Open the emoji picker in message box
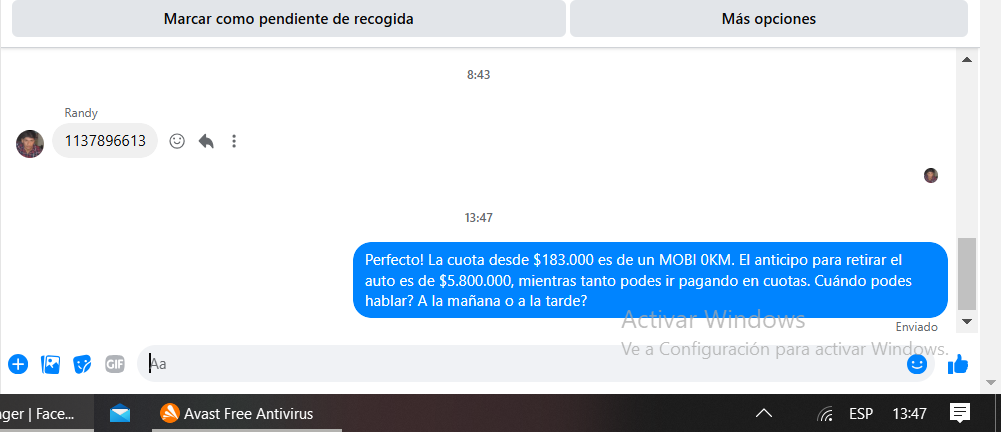 916,364
